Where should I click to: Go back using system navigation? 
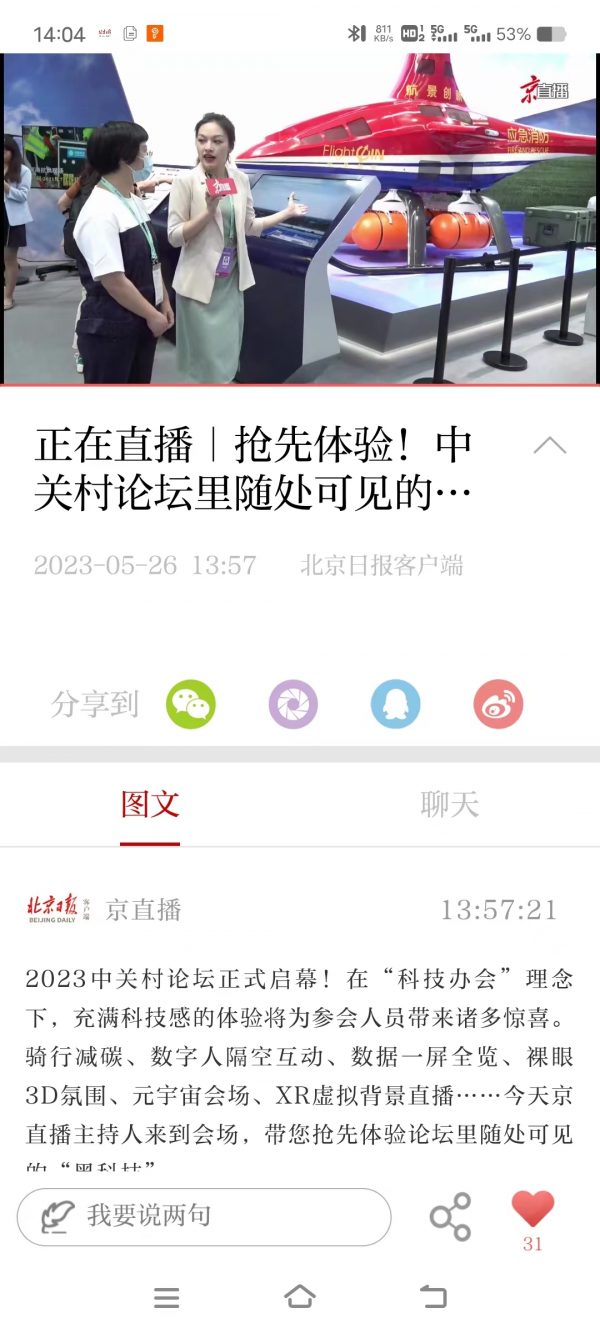click(433, 1297)
